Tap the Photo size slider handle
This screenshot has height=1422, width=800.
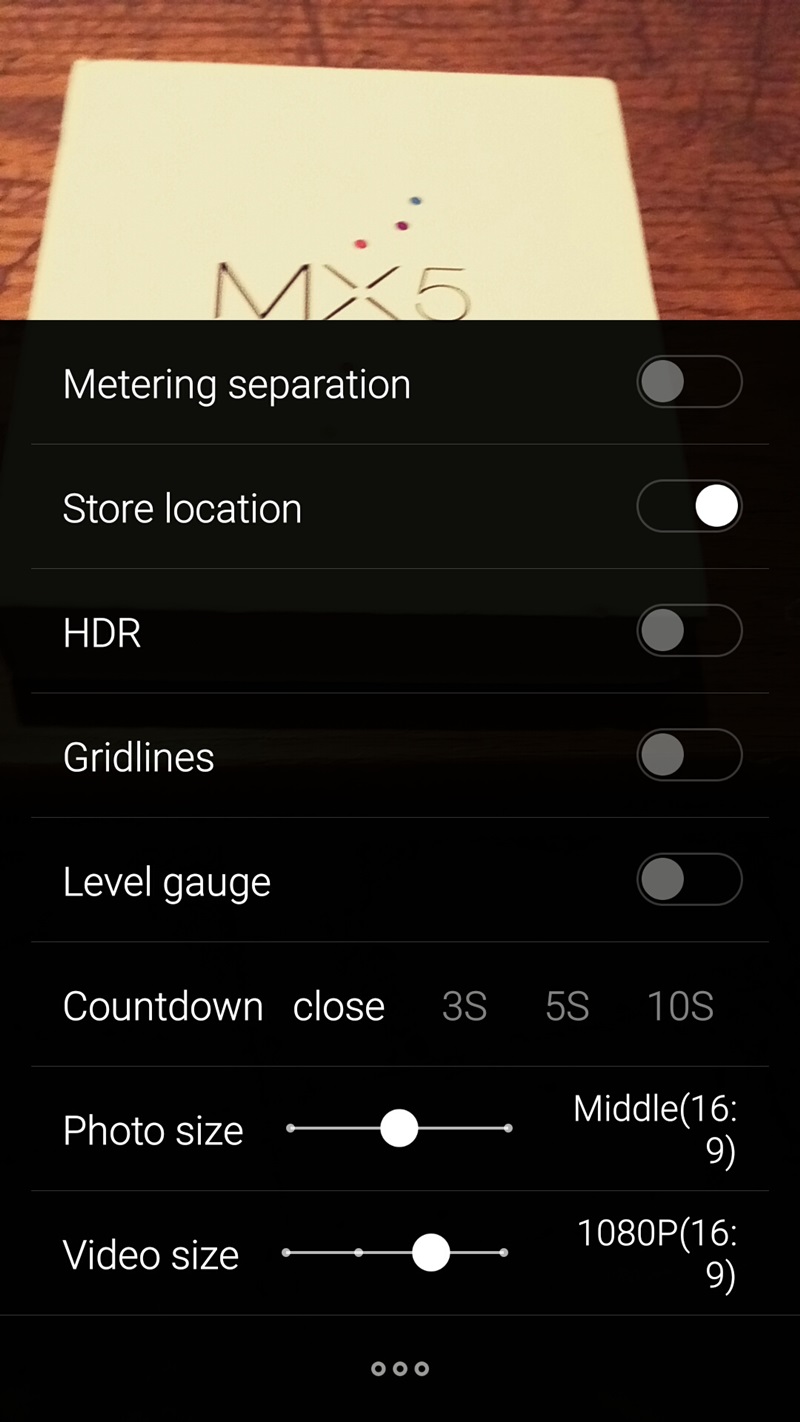[x=399, y=1129]
